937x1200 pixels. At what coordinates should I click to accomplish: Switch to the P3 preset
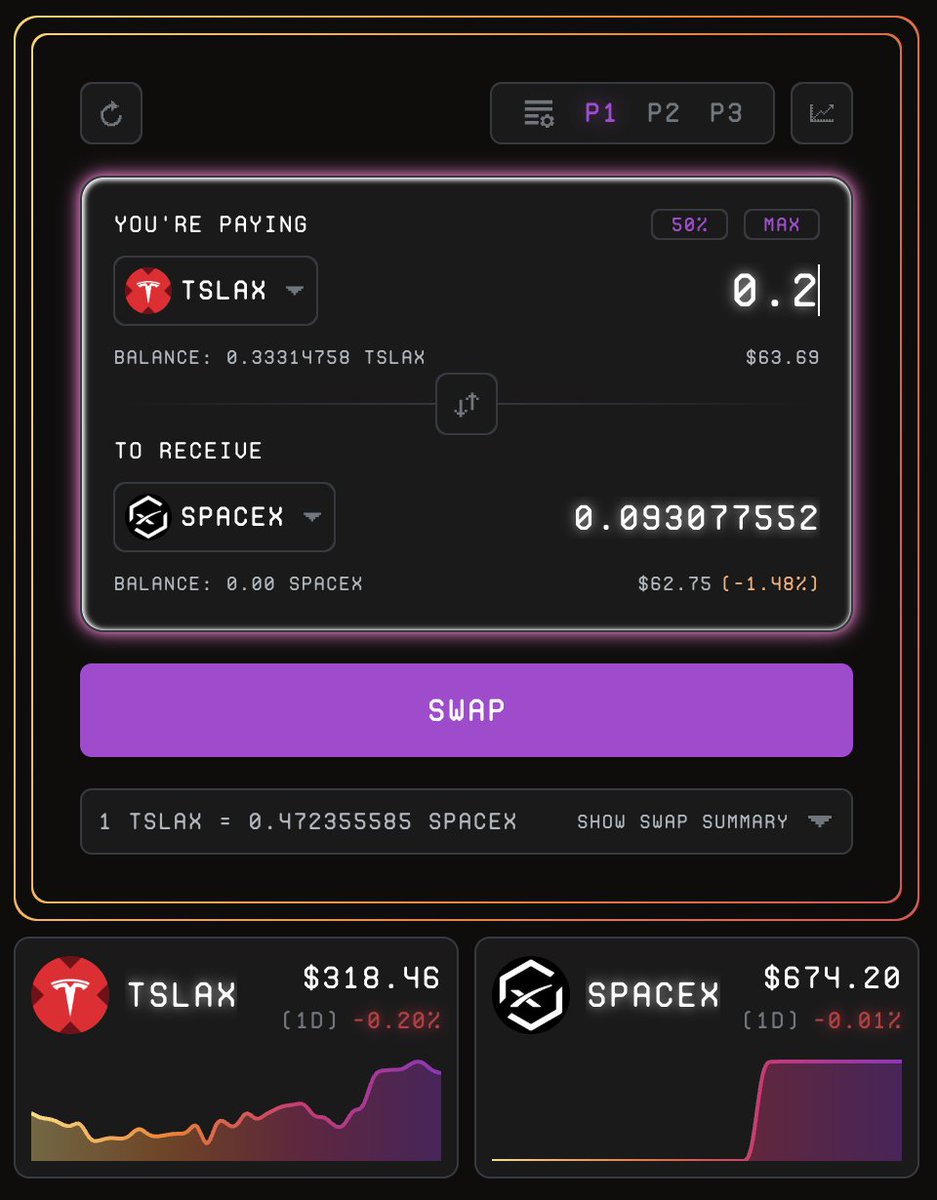pos(726,113)
